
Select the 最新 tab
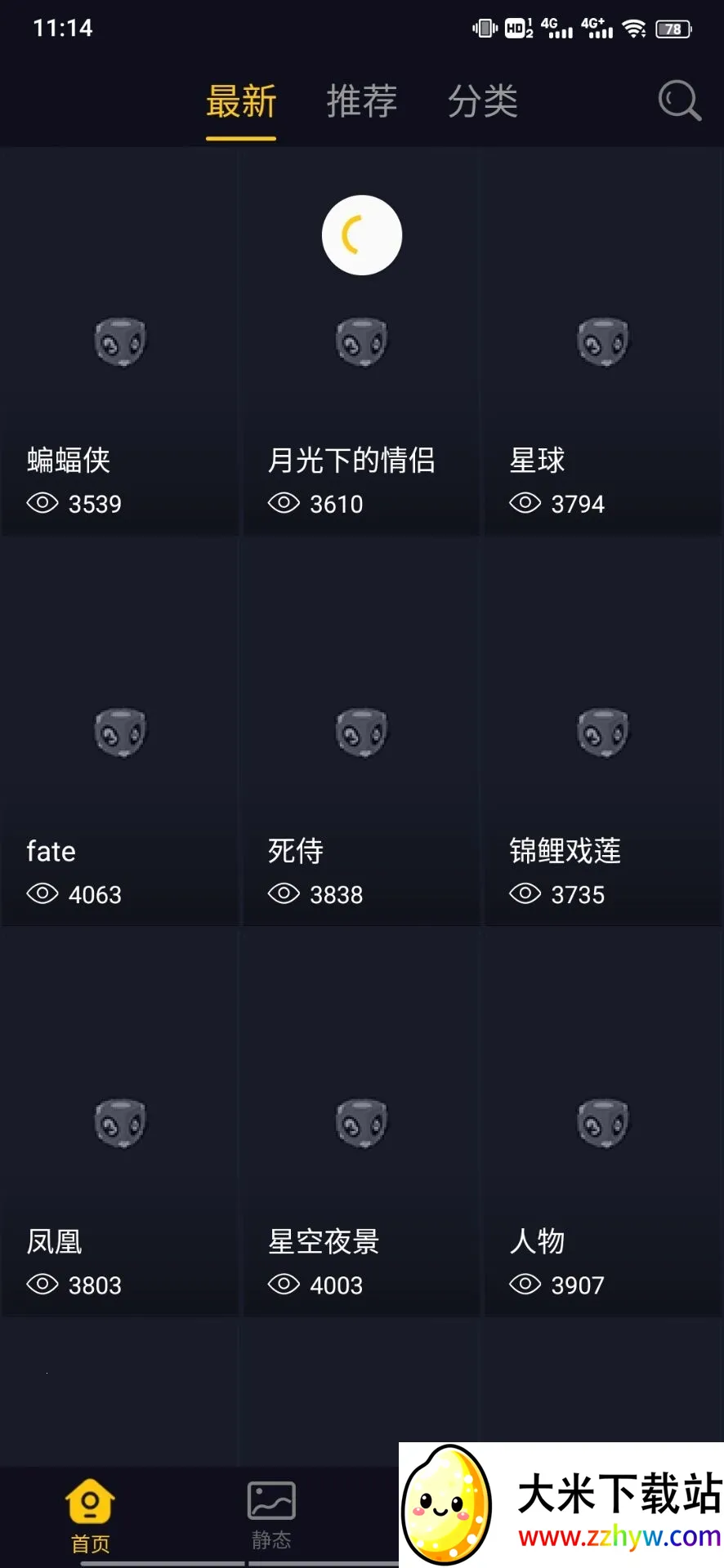pyautogui.click(x=241, y=100)
